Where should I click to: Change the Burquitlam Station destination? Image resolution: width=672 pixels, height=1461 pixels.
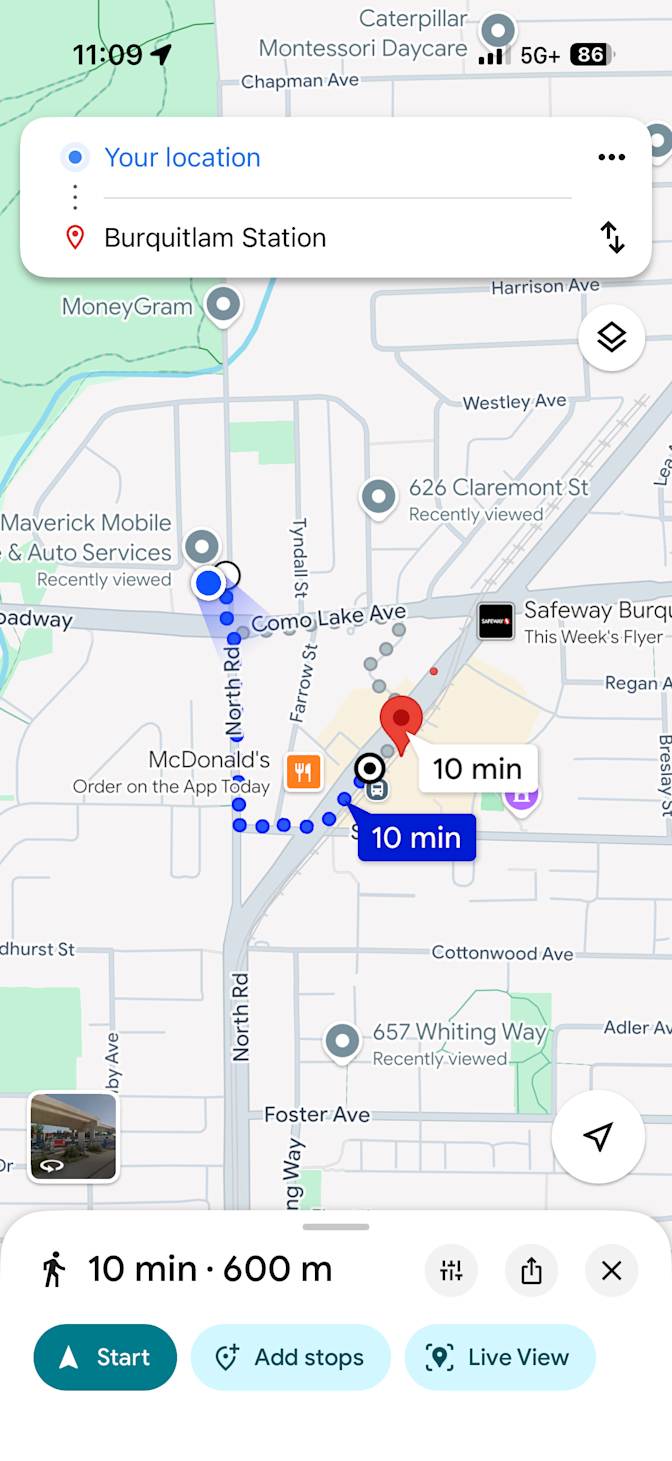tap(215, 238)
